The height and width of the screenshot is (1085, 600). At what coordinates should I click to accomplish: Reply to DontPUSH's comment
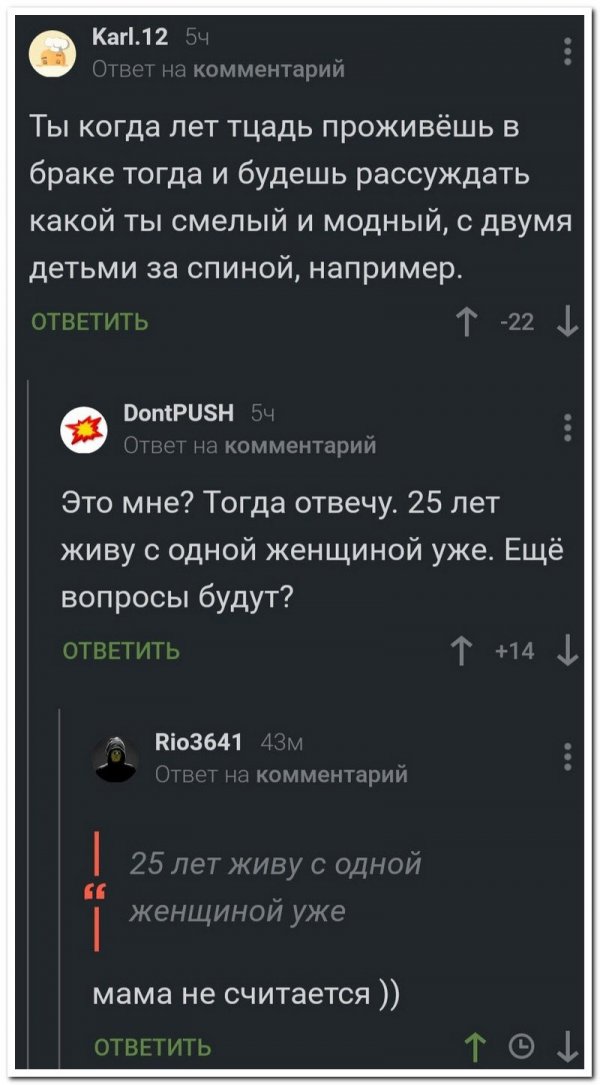[x=122, y=651]
